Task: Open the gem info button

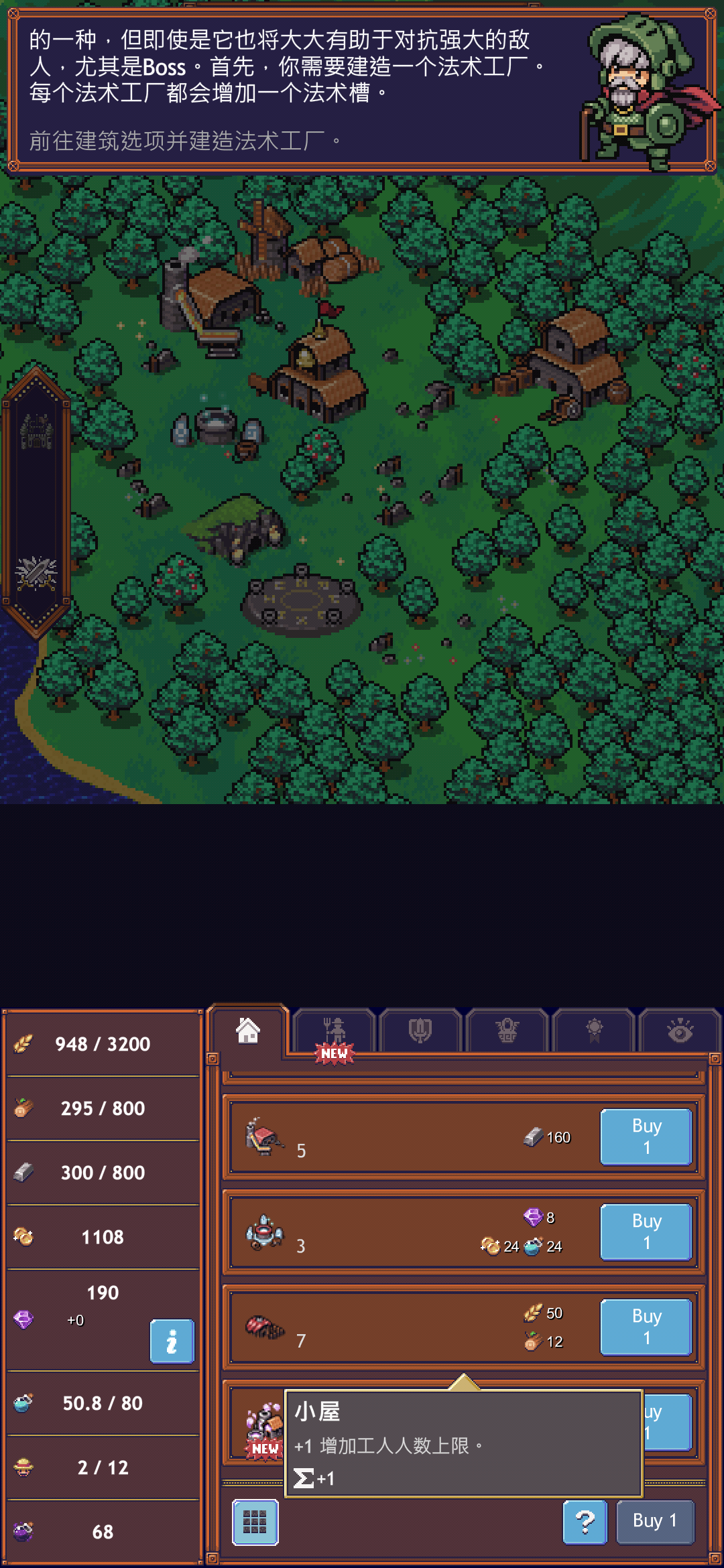Action: click(x=172, y=1341)
